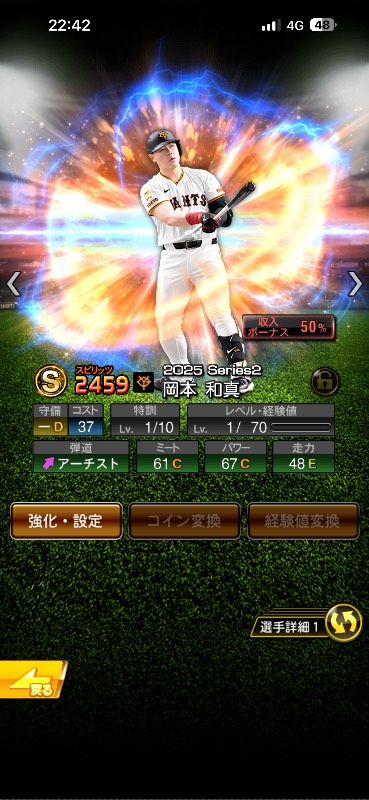Image resolution: width=369 pixels, height=800 pixels.
Task: Toggle the player lock icon
Action: click(x=325, y=381)
